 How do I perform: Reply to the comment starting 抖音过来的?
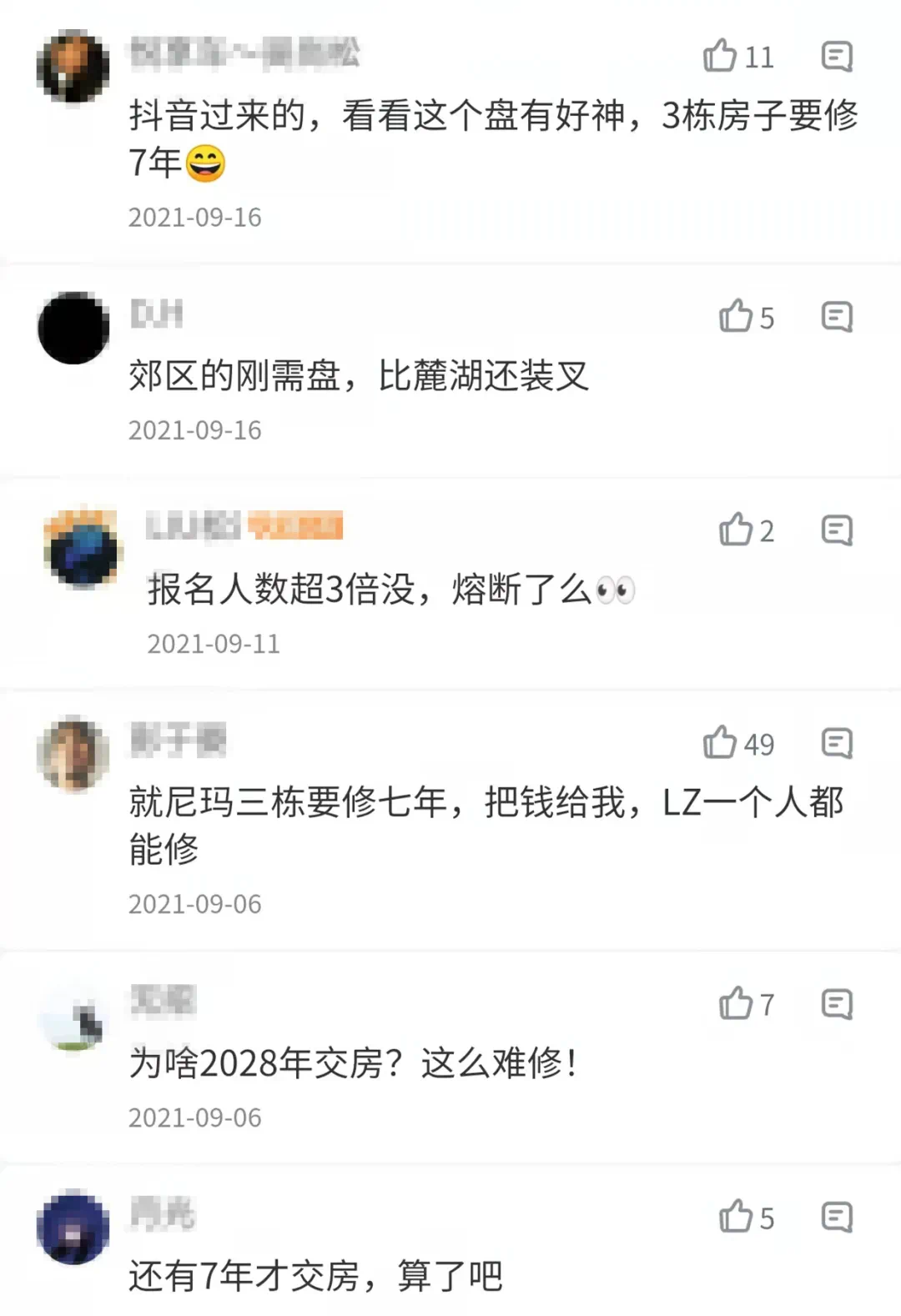pyautogui.click(x=836, y=57)
